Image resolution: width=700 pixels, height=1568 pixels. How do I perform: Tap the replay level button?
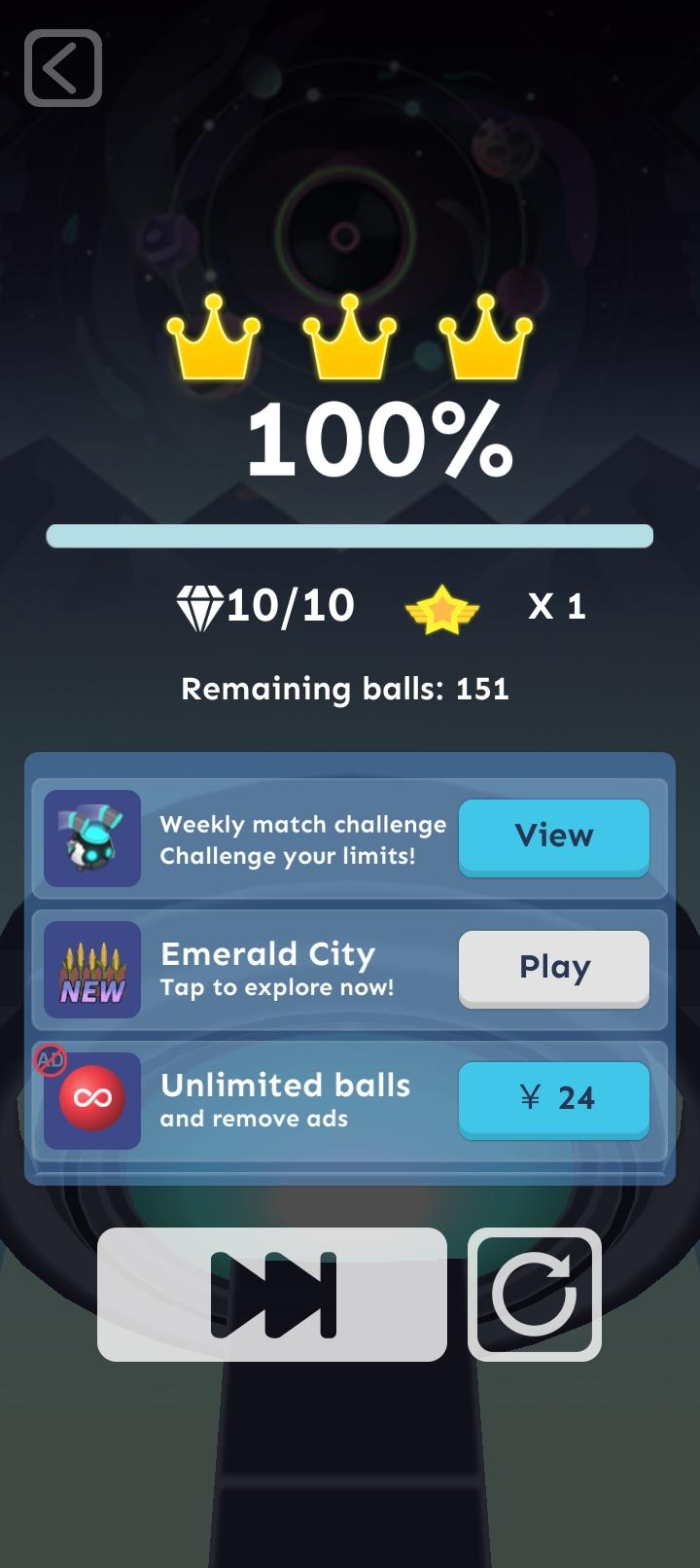point(534,1295)
